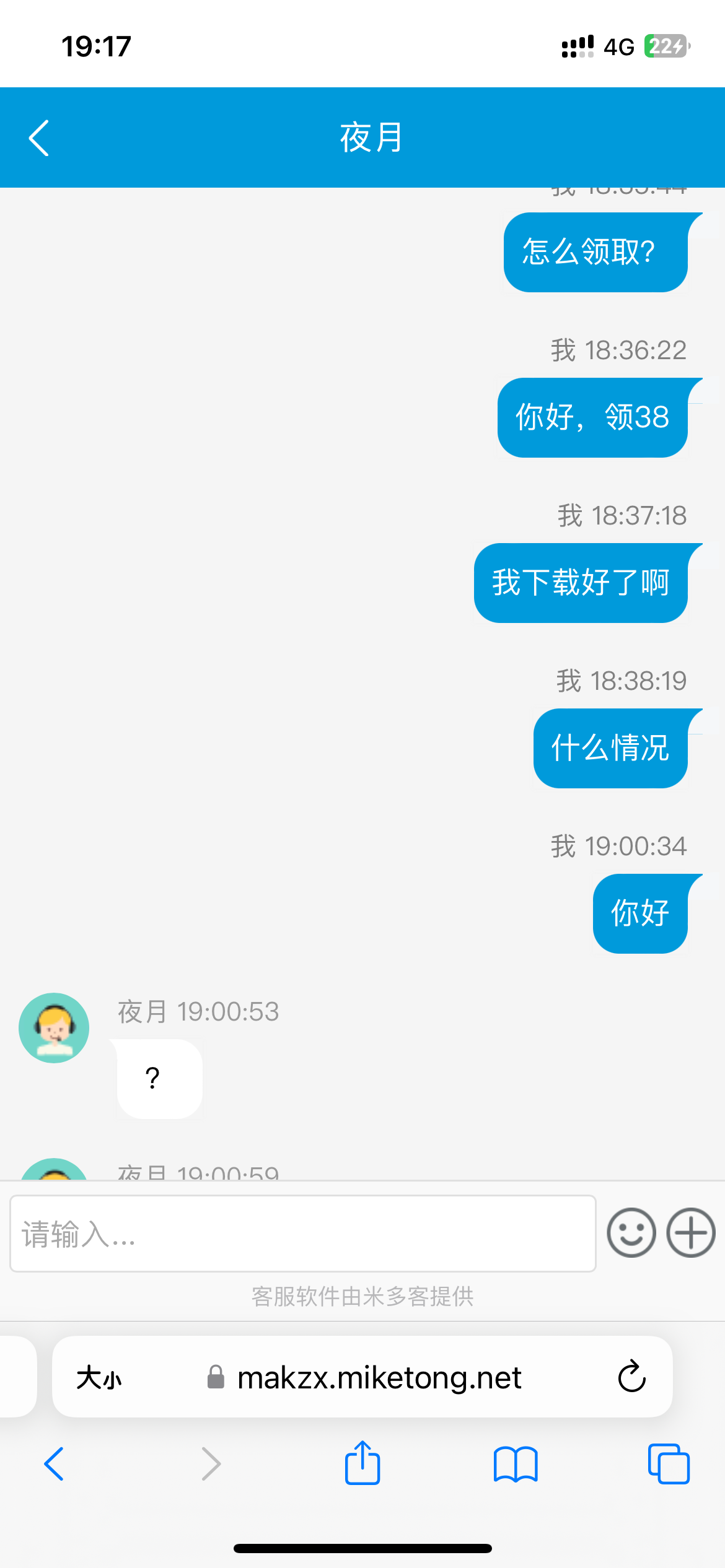Open the plus attachment menu
The width and height of the screenshot is (725, 1568).
690,1233
